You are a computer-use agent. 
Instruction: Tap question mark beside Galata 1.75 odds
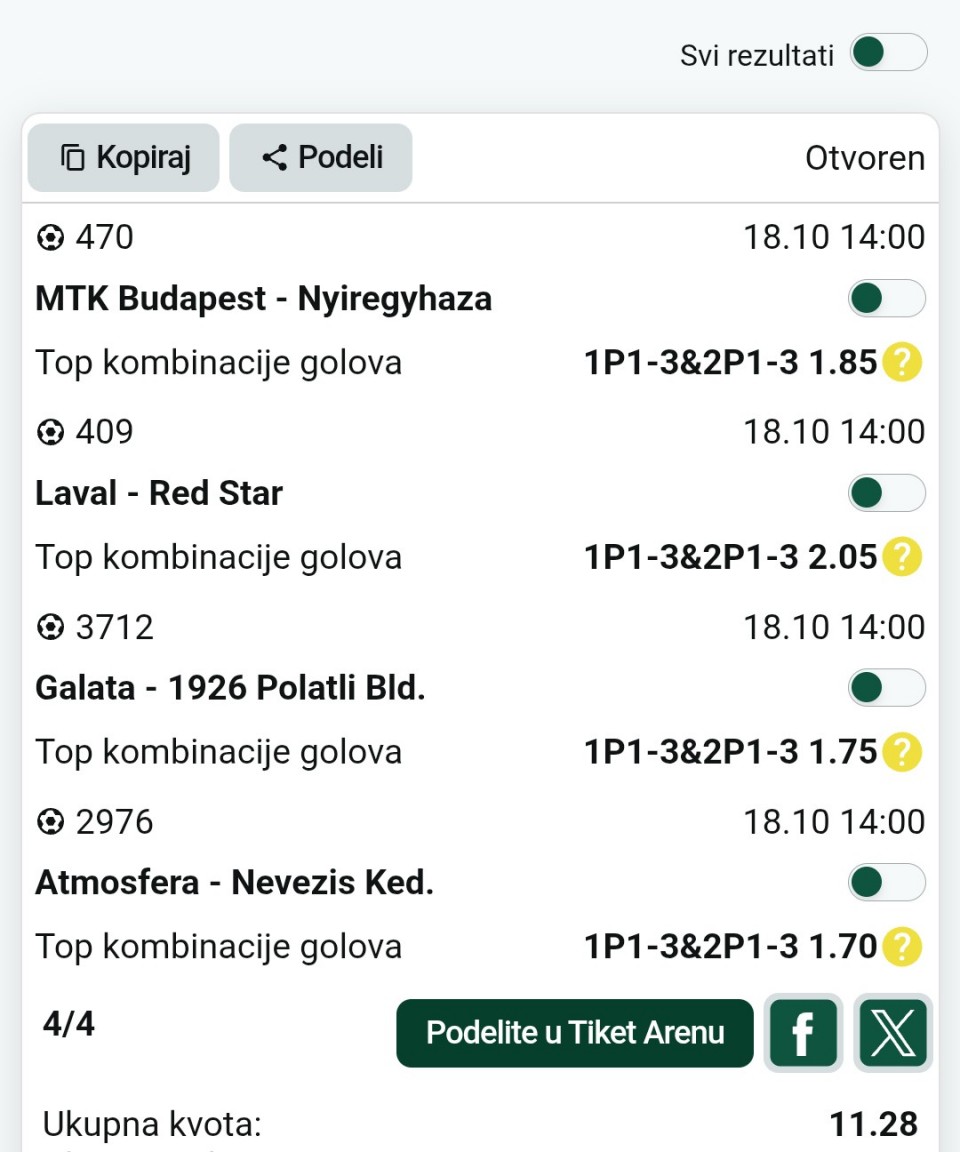tap(901, 752)
